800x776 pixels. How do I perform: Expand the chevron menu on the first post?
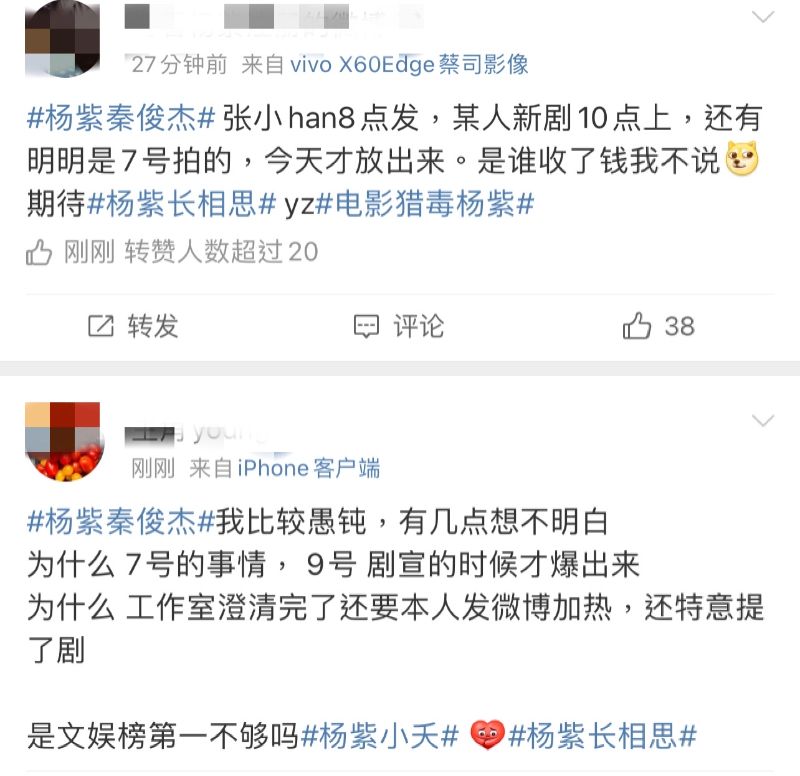(763, 17)
